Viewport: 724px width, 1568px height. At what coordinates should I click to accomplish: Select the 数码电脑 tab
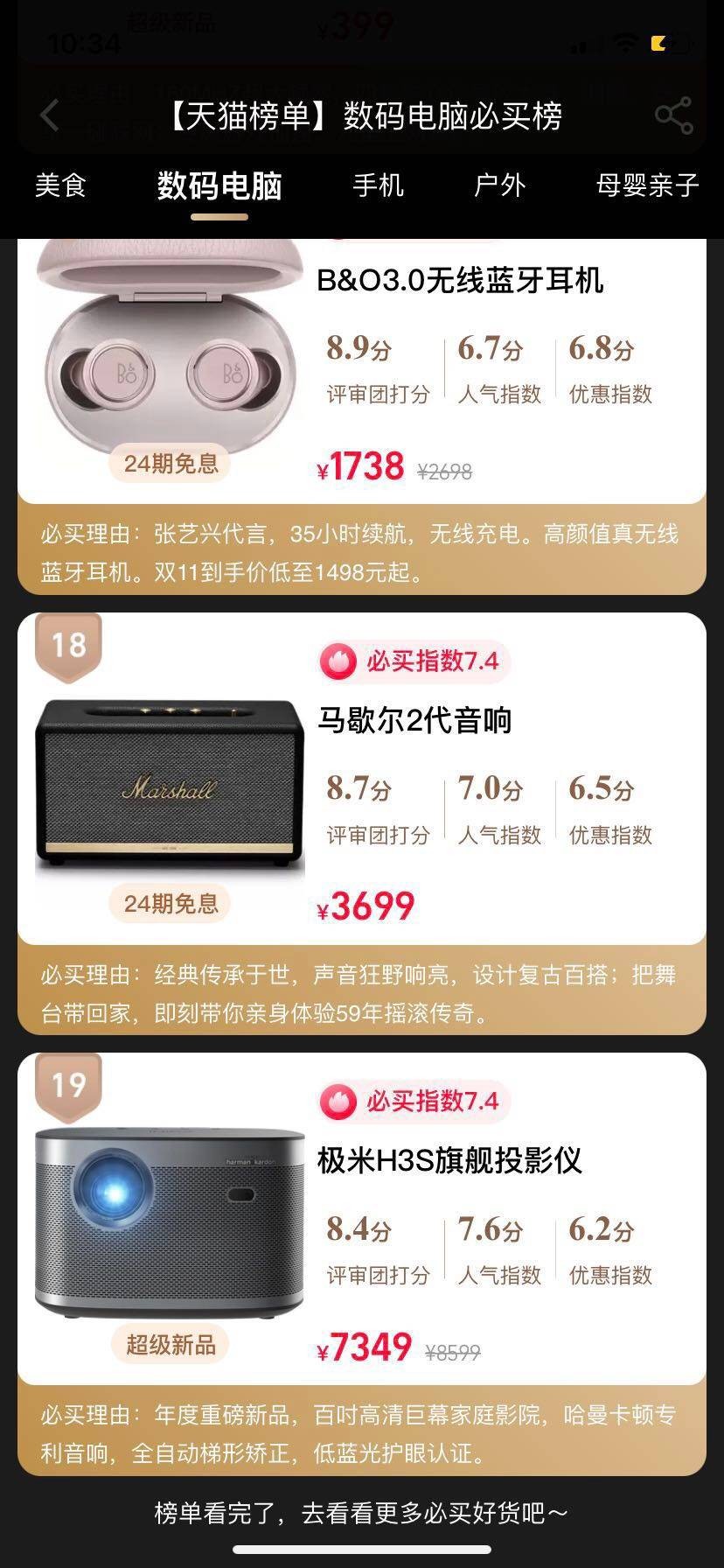pyautogui.click(x=219, y=185)
